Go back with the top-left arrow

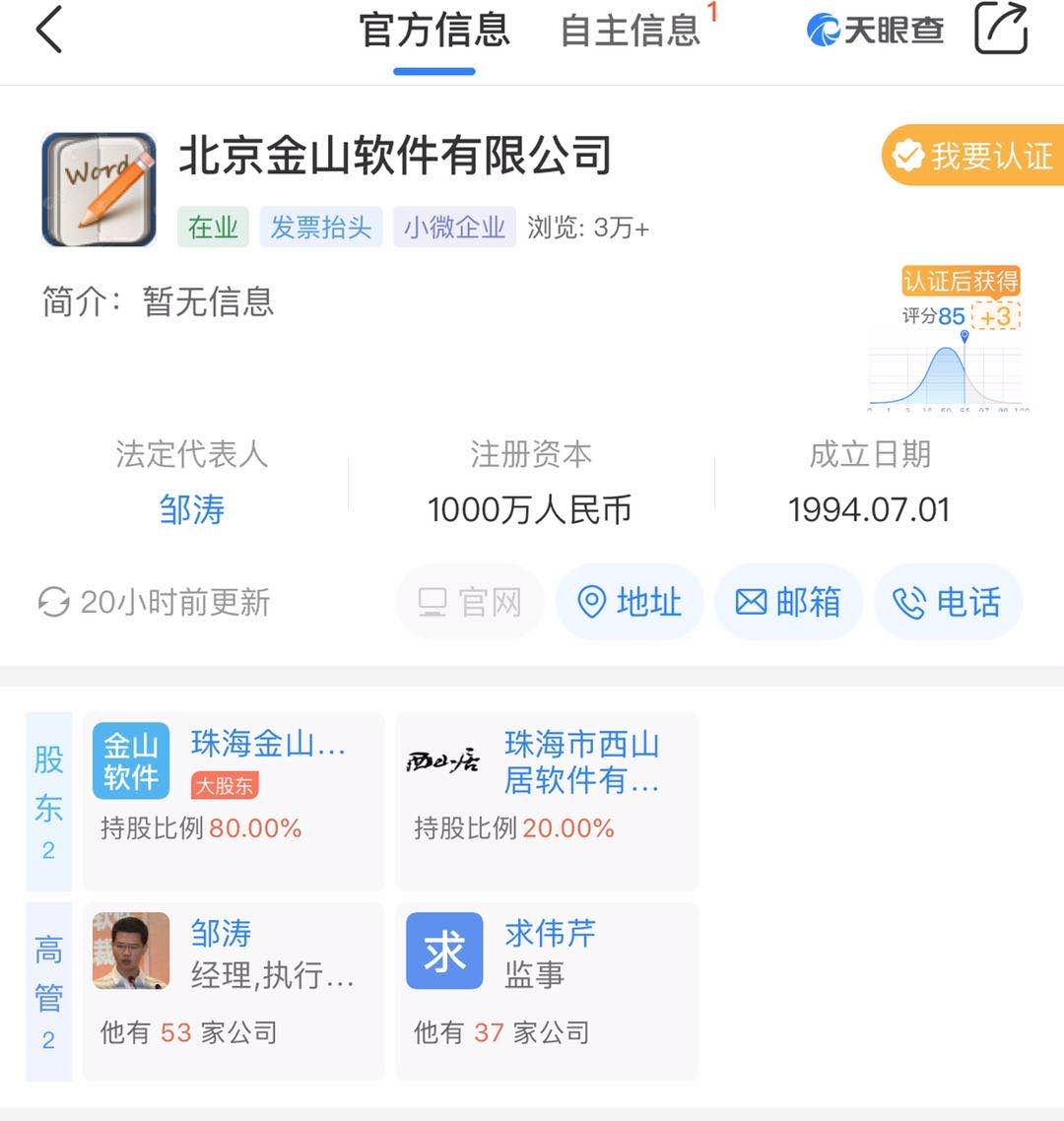click(49, 30)
